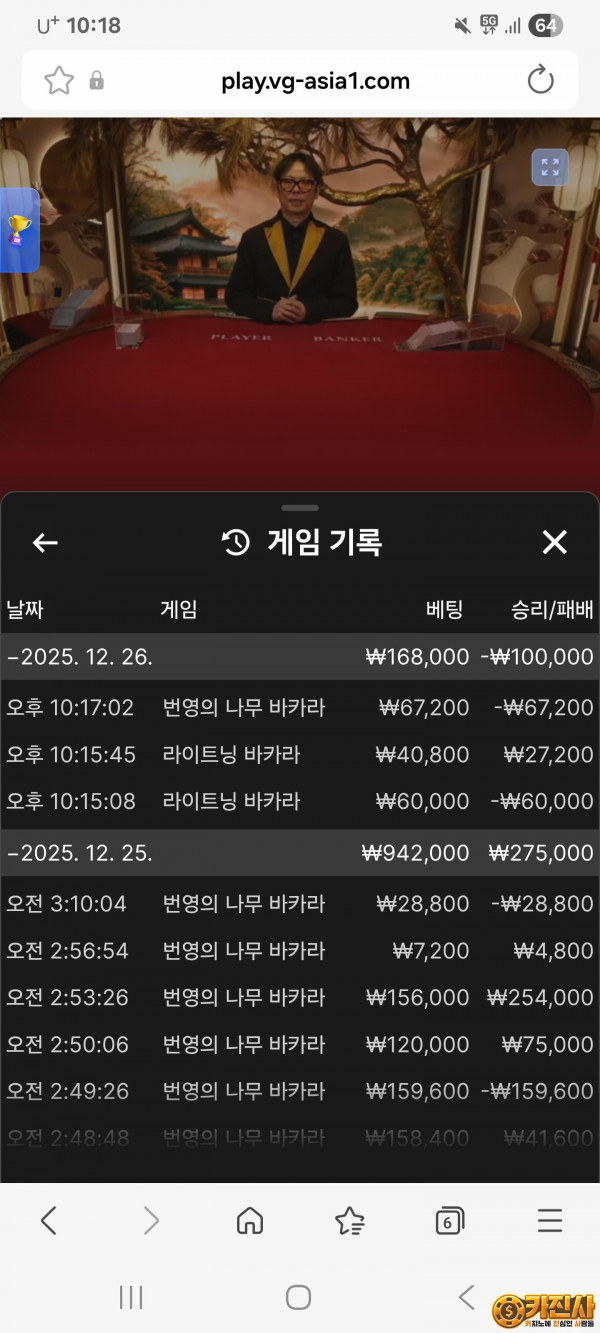The width and height of the screenshot is (600, 1333).
Task: View the 오후 10:15:08 라이트닝 바카라 record
Action: pyautogui.click(x=300, y=801)
